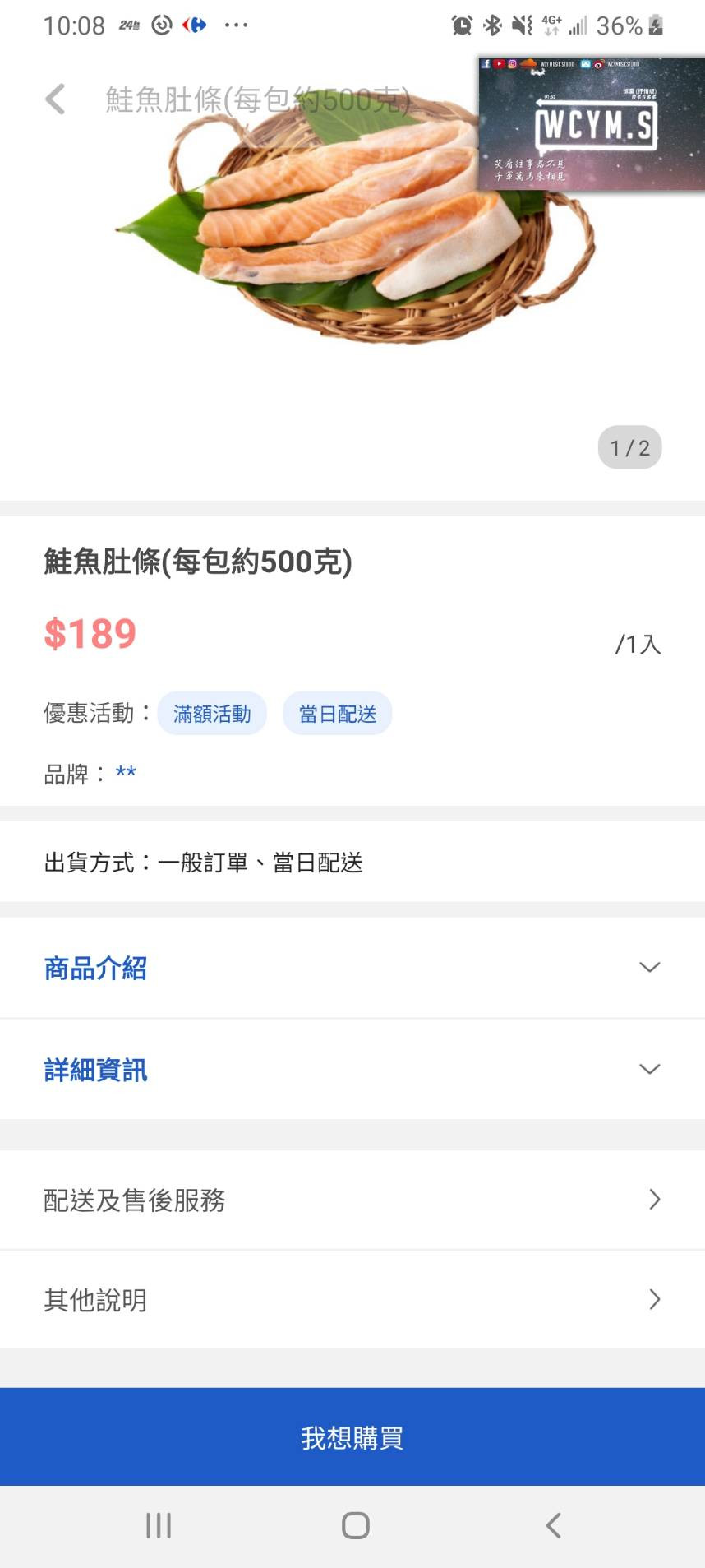The width and height of the screenshot is (705, 1568).
Task: Go to the home screen
Action: [355, 1525]
